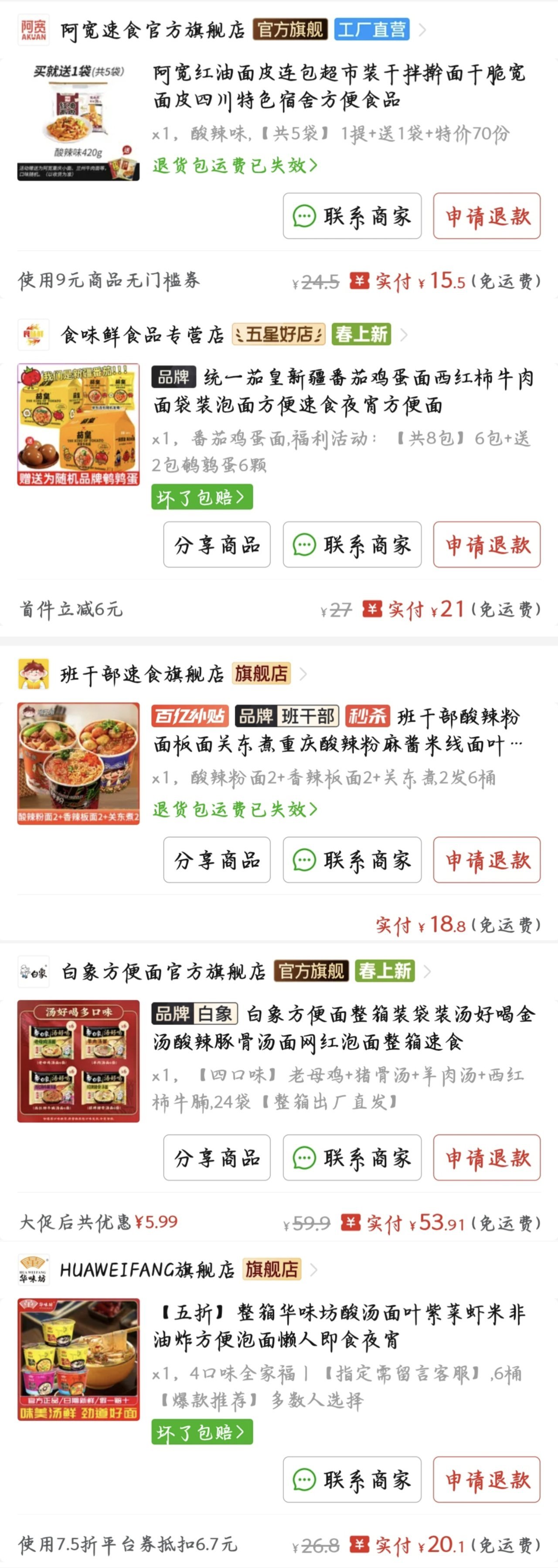The height and width of the screenshot is (1568, 558).
Task: Share the 统一茄皇番茄鸡蛋面 product
Action: 217,545
